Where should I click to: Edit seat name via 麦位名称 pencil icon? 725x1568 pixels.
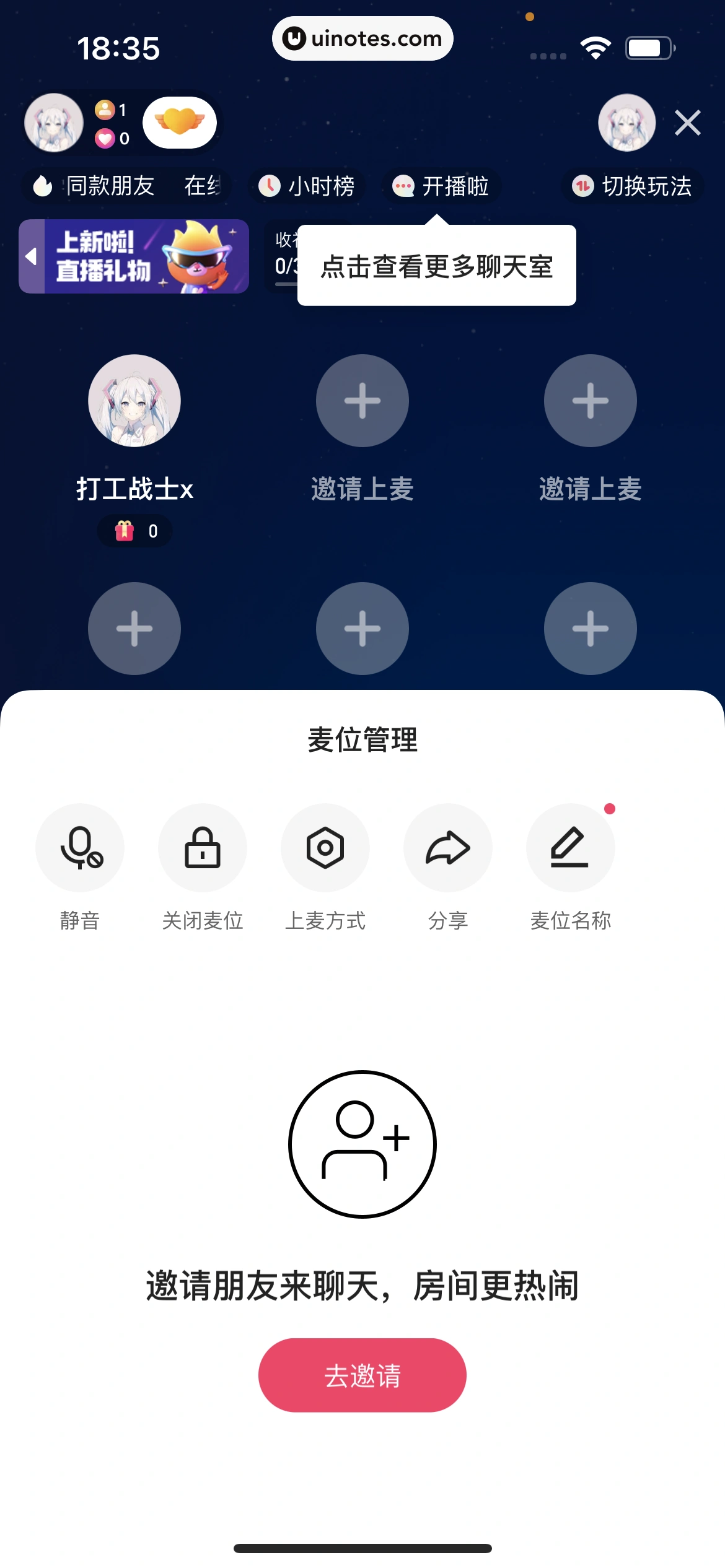[571, 848]
